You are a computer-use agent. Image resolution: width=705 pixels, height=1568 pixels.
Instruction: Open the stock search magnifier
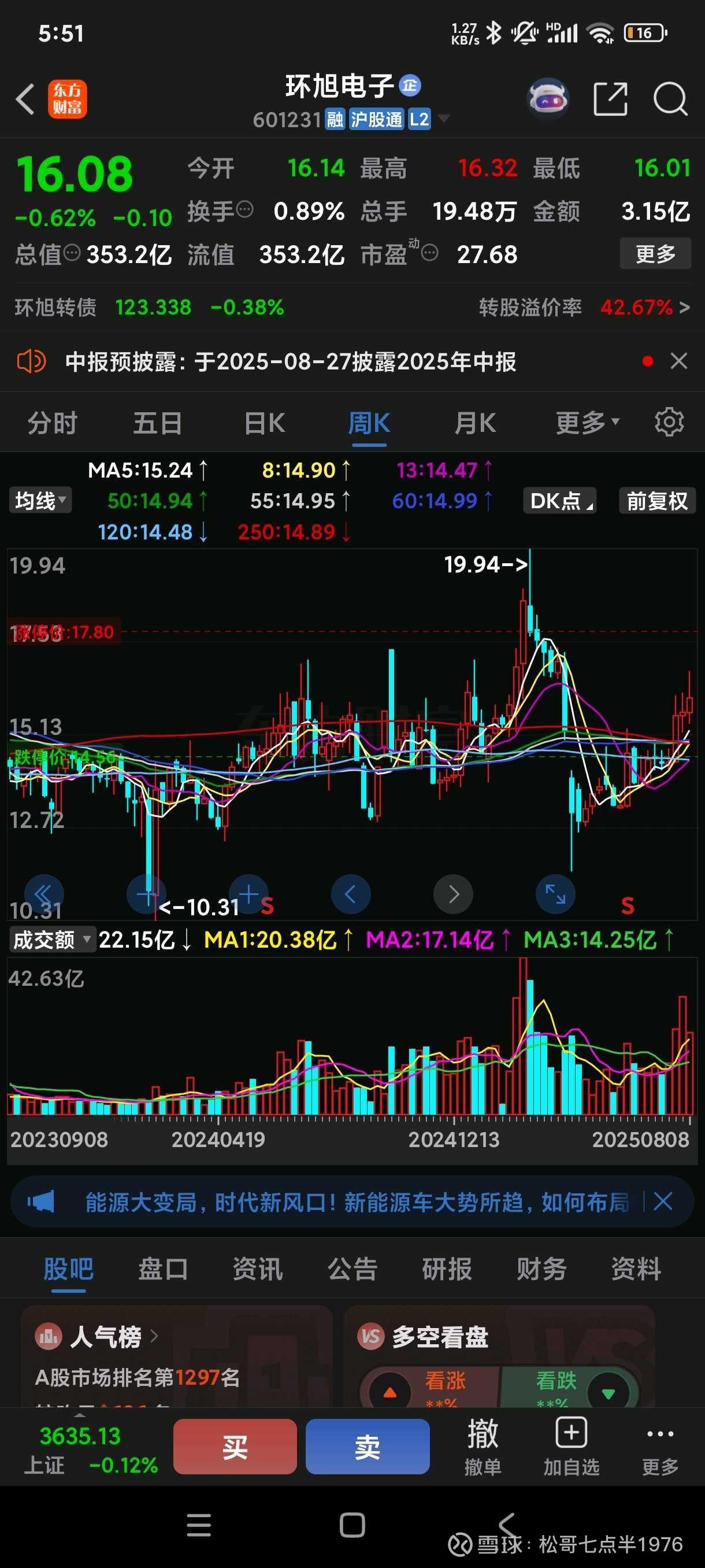[670, 99]
